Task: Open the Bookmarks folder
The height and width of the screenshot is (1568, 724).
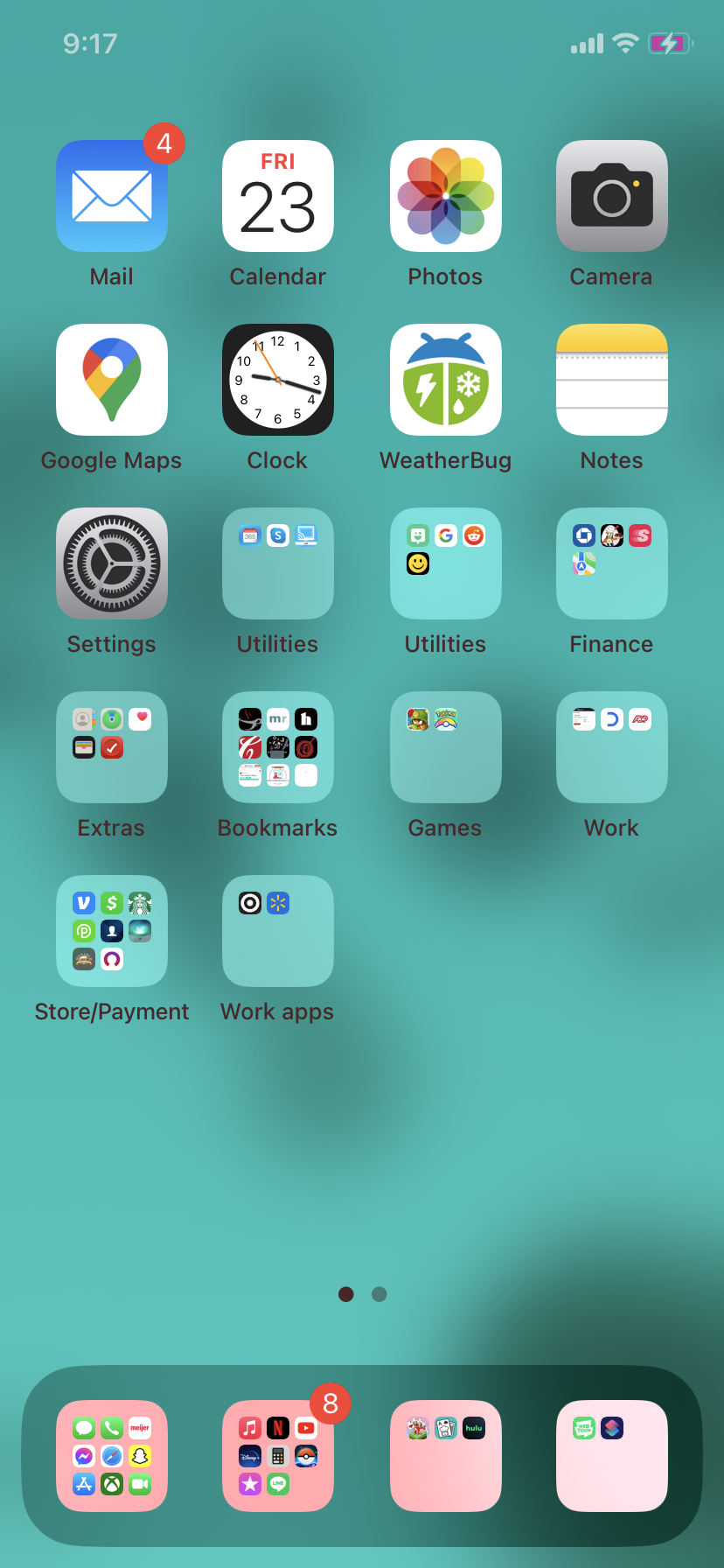Action: point(278,747)
